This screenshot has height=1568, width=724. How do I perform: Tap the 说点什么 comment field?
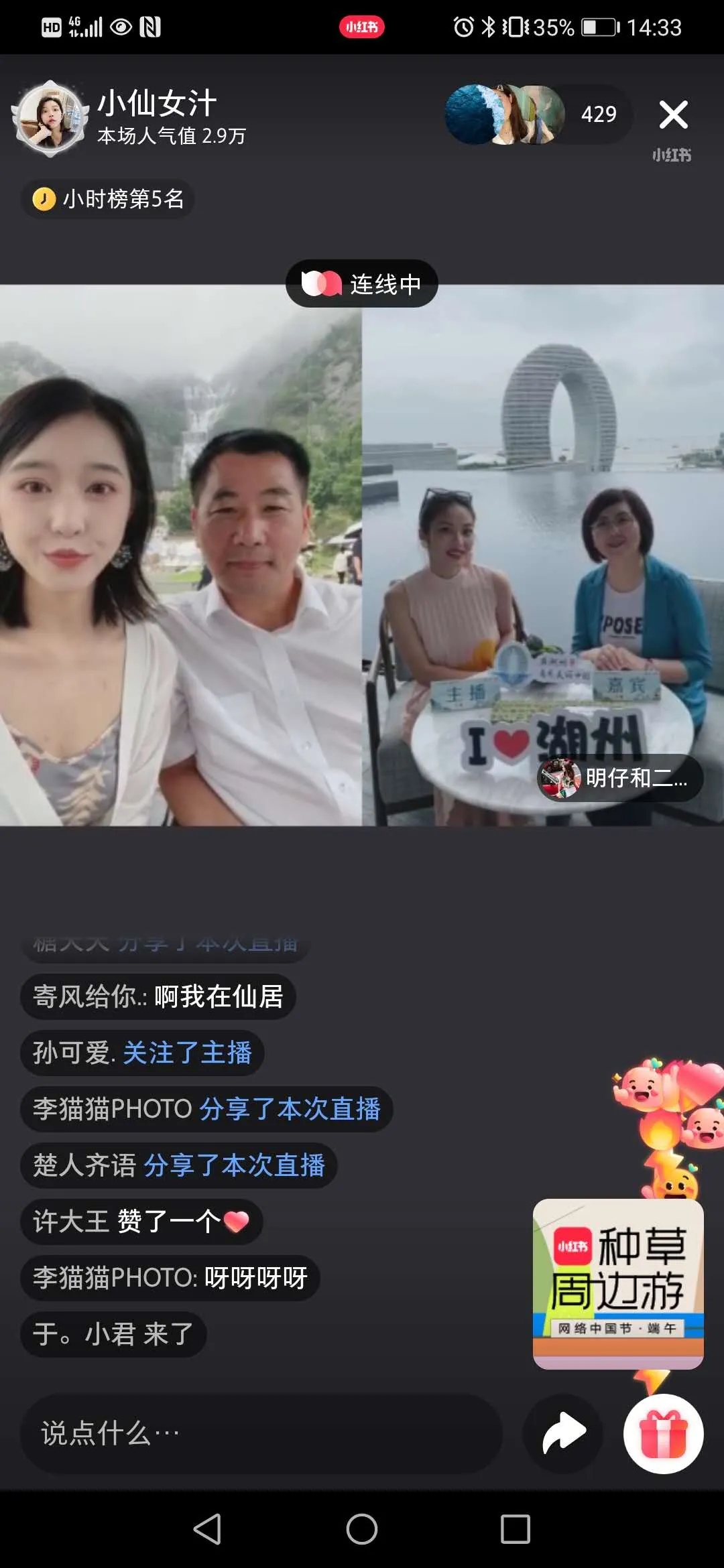(x=261, y=1433)
